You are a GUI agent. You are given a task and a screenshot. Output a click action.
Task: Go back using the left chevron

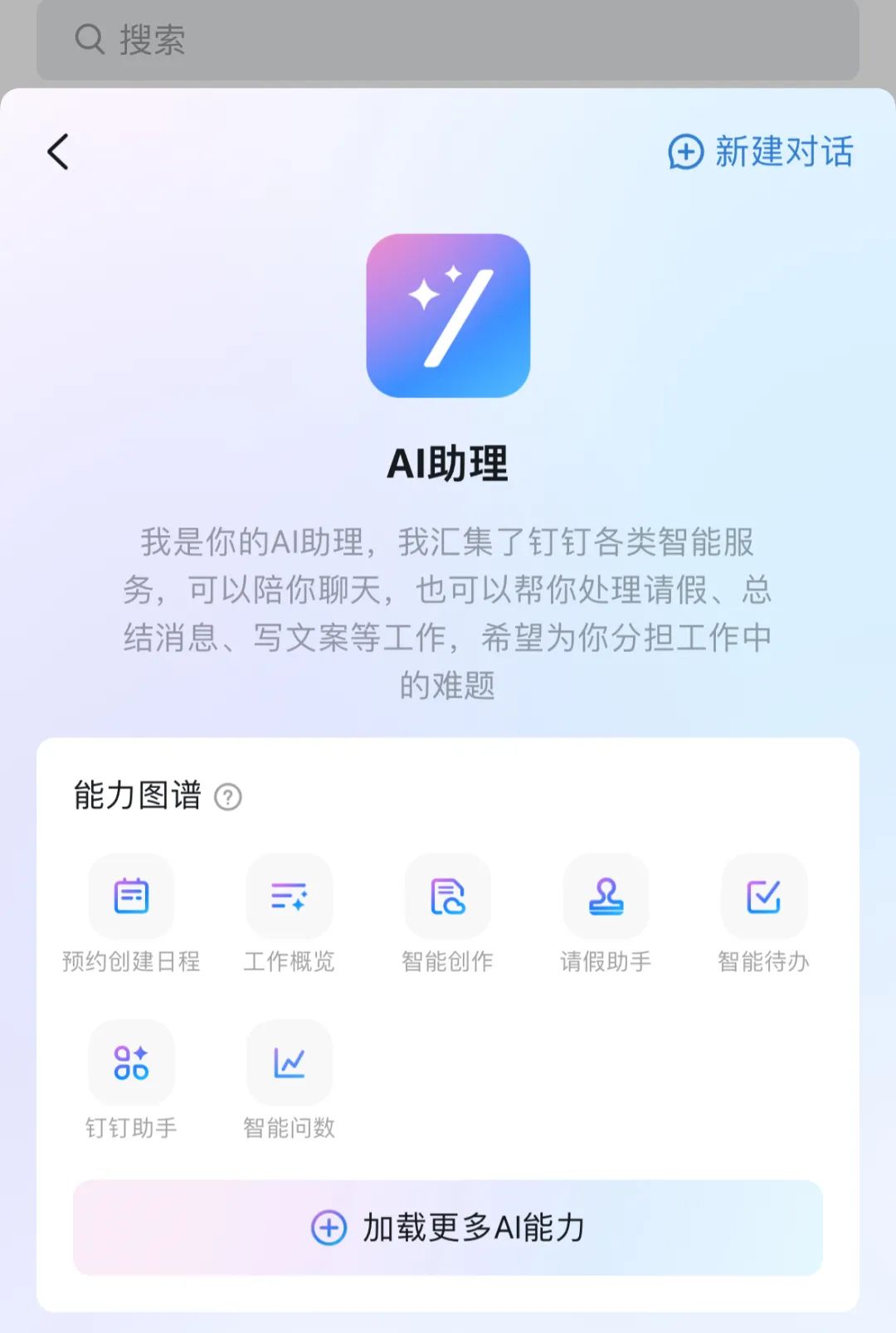(56, 153)
